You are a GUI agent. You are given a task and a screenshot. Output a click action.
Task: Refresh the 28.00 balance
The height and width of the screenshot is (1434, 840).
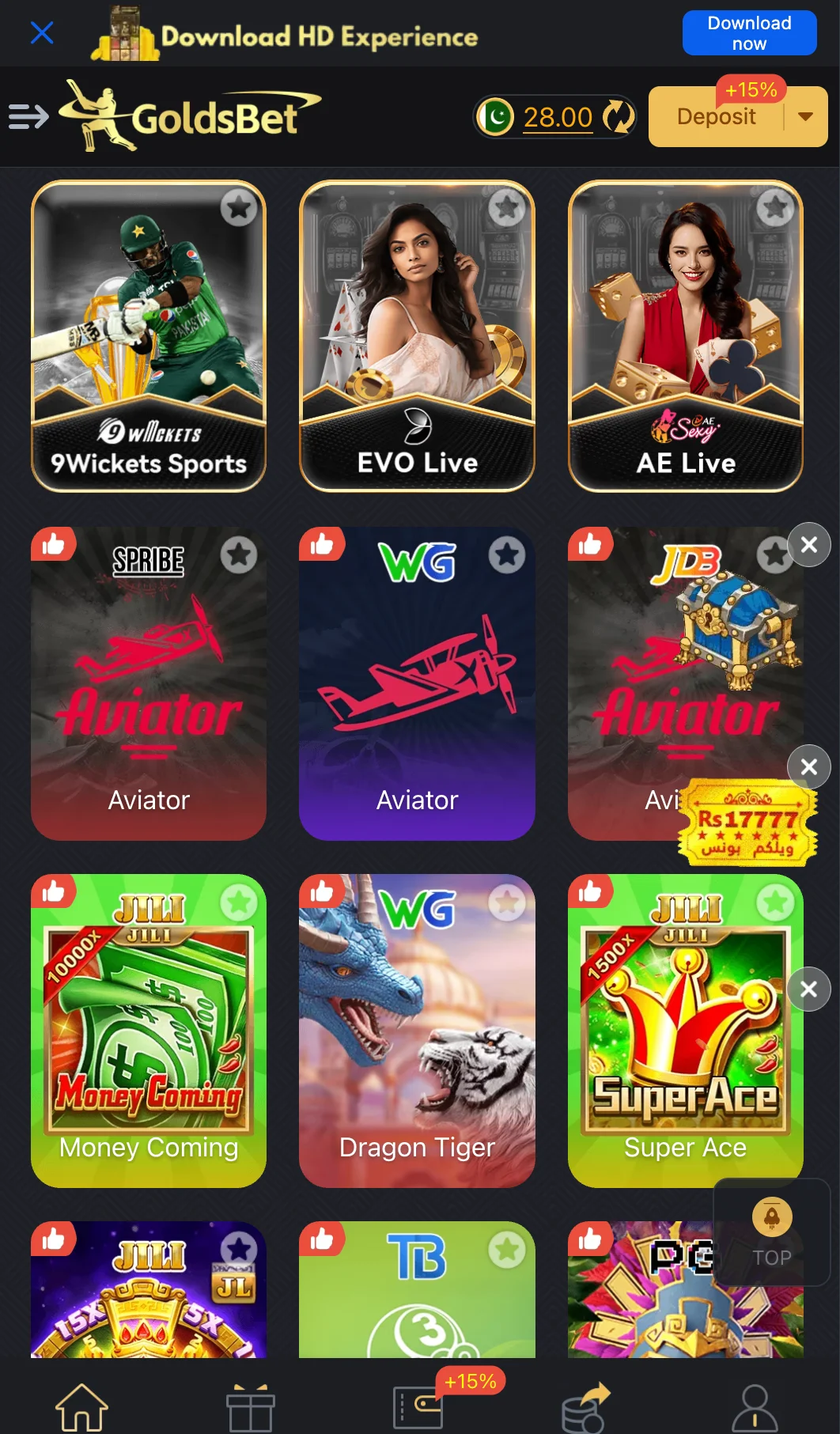pyautogui.click(x=618, y=117)
